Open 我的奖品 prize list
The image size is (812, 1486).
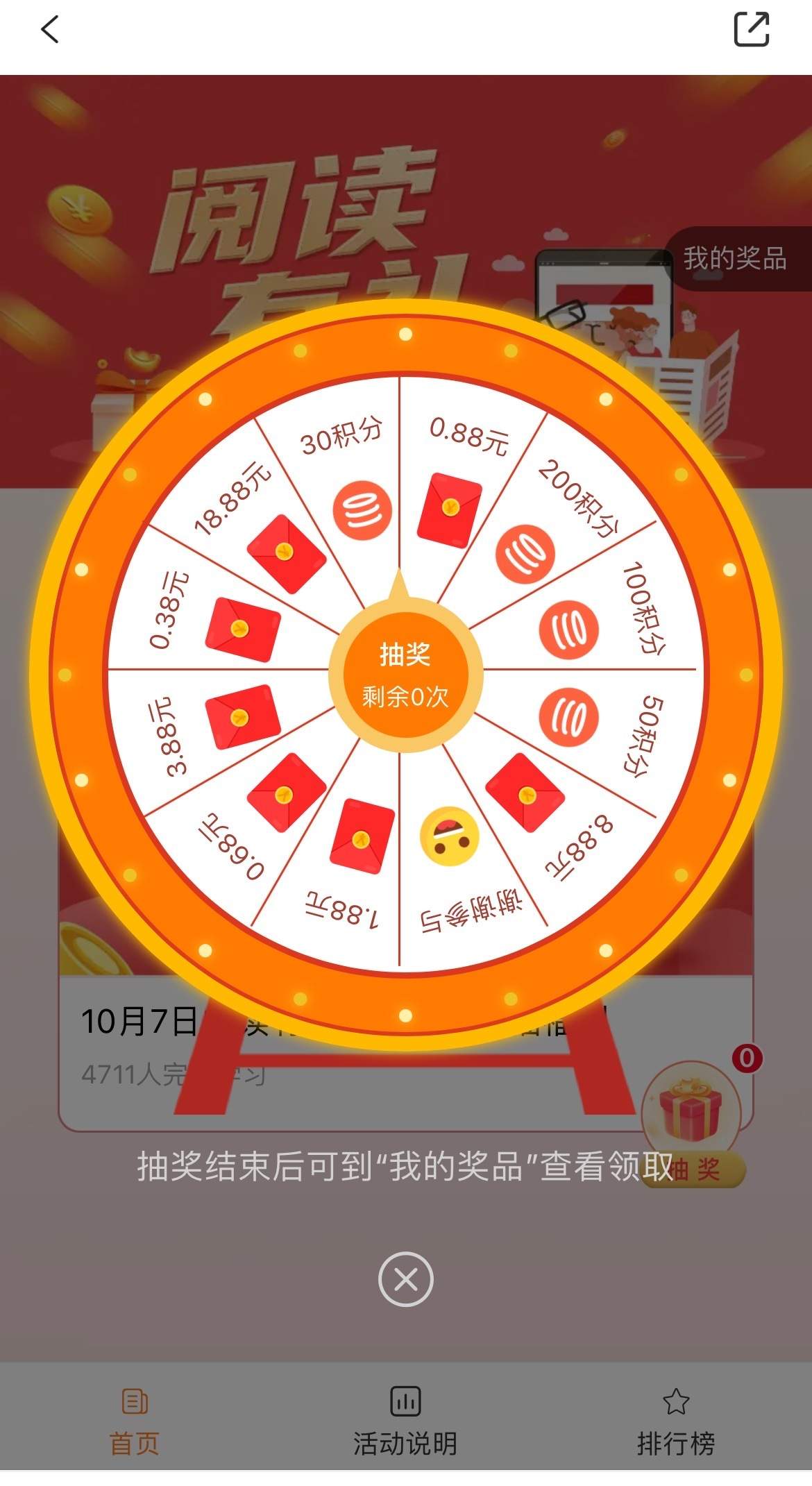pos(735,258)
